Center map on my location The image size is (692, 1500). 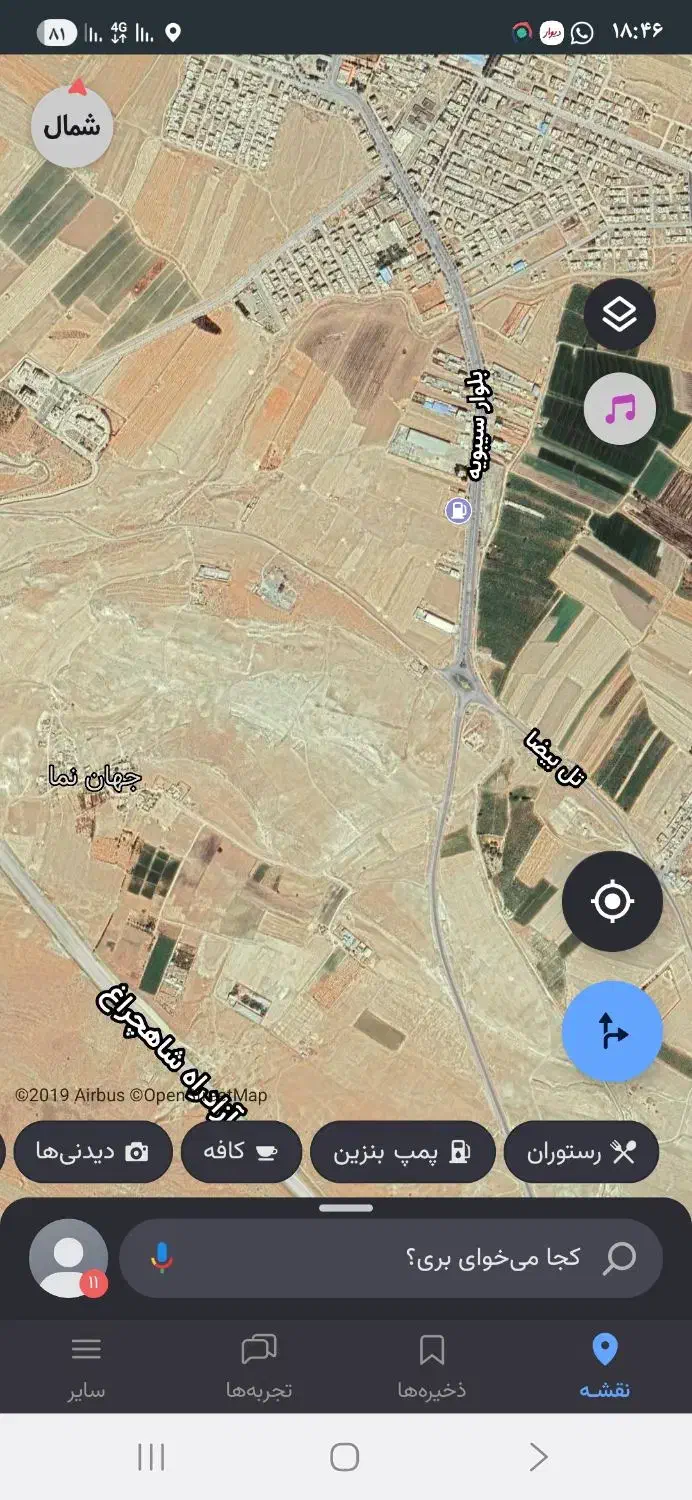612,901
